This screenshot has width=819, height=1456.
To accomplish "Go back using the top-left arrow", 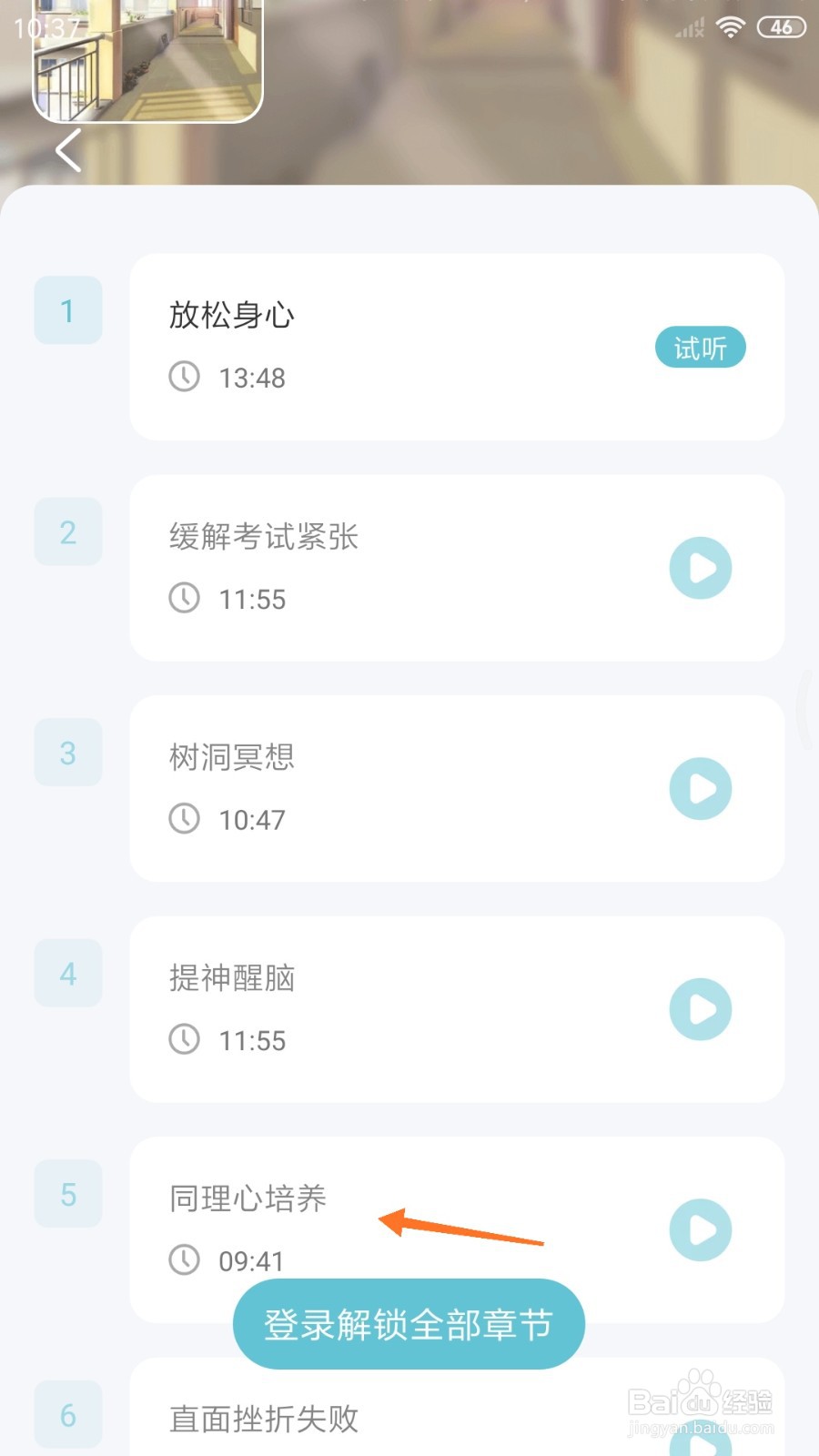I will point(69,150).
